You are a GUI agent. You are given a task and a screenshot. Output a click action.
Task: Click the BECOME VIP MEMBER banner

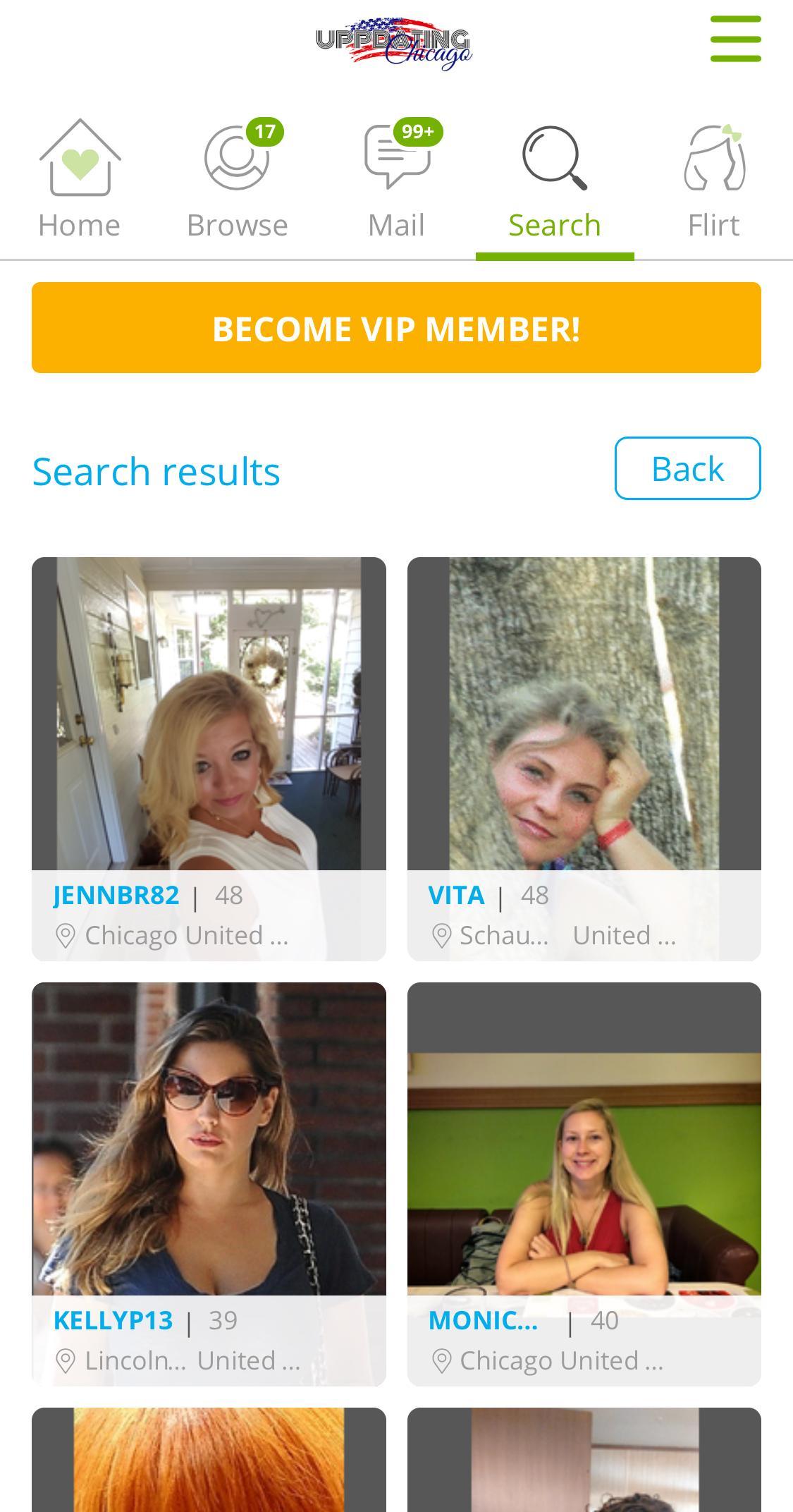396,327
